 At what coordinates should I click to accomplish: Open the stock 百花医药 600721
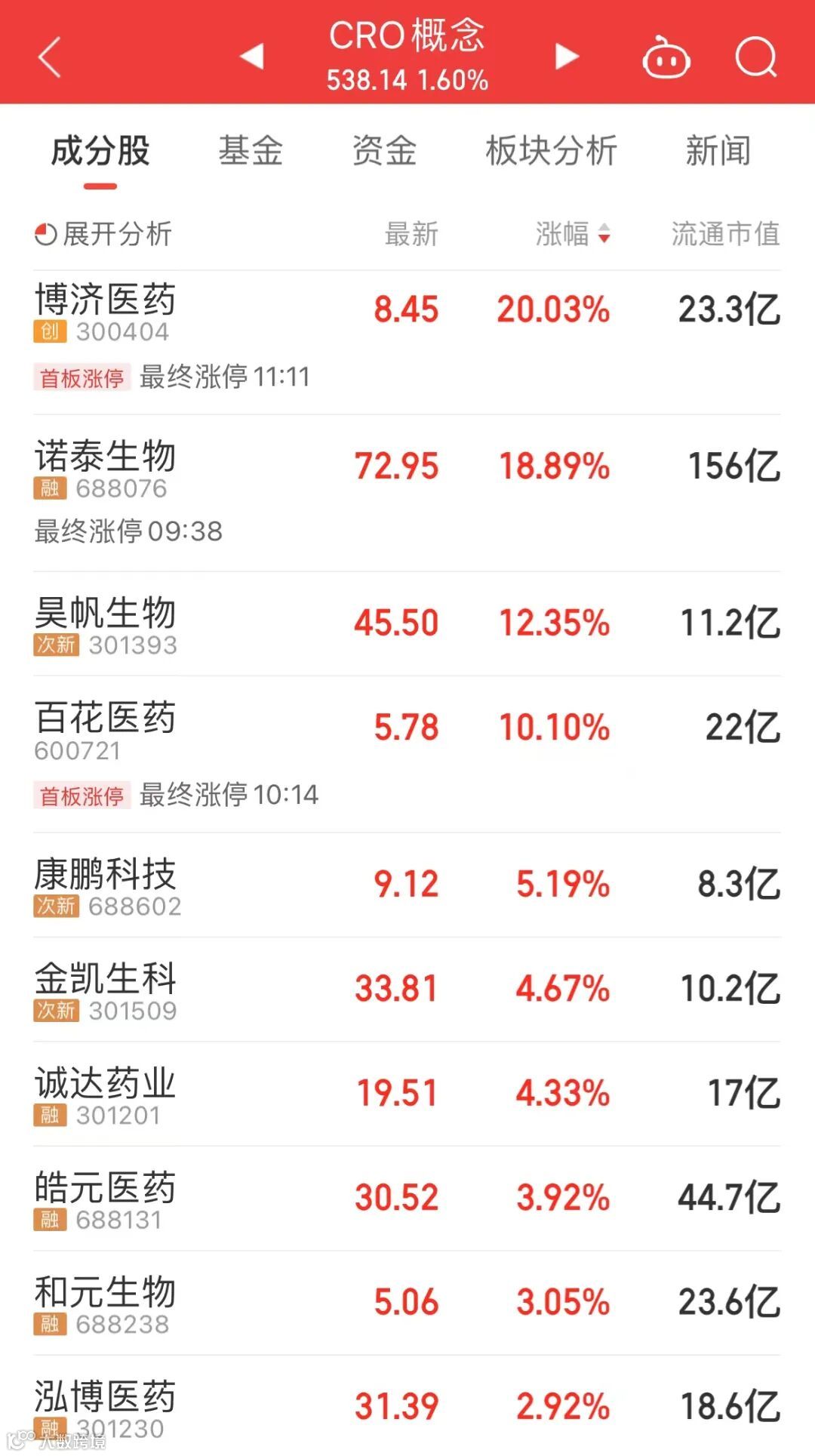coord(106,730)
